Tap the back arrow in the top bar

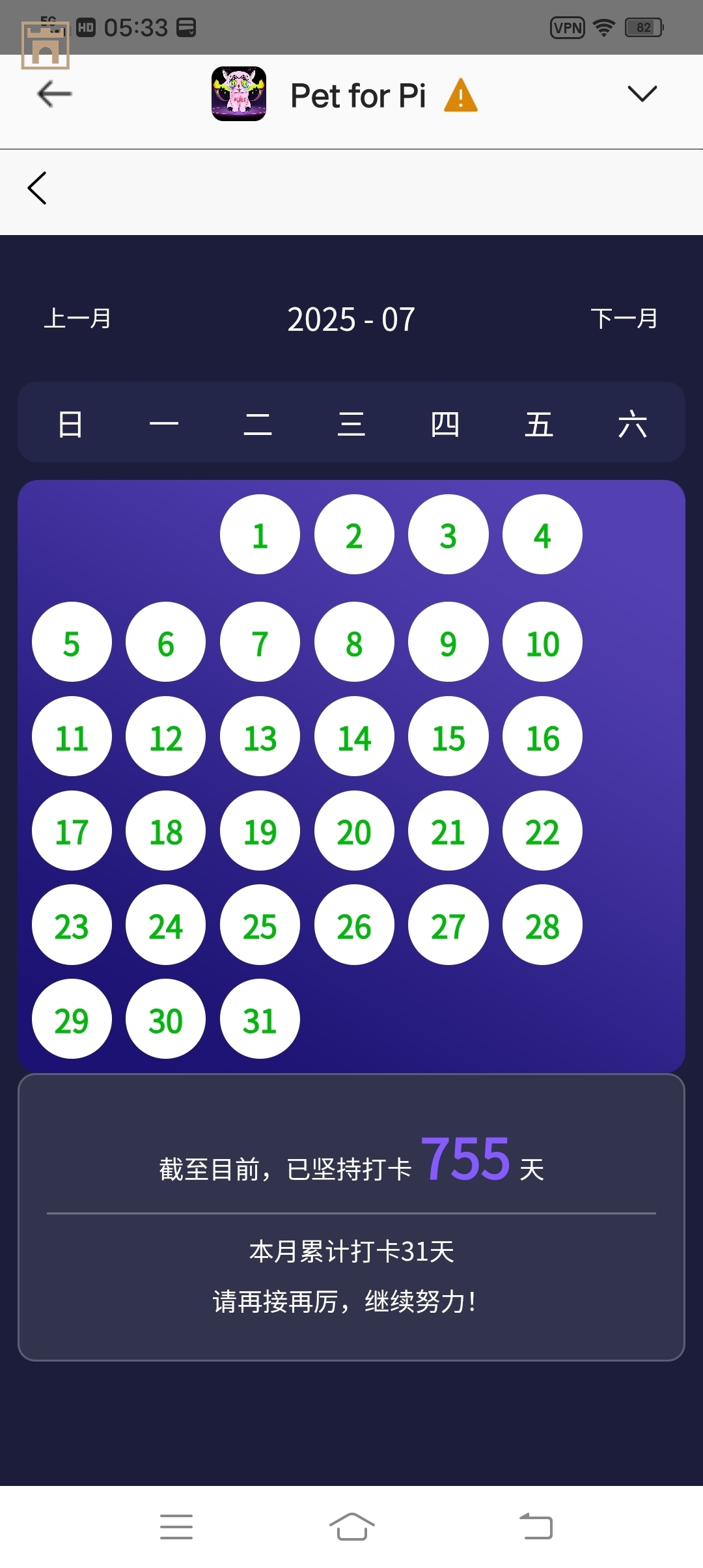coord(55,94)
